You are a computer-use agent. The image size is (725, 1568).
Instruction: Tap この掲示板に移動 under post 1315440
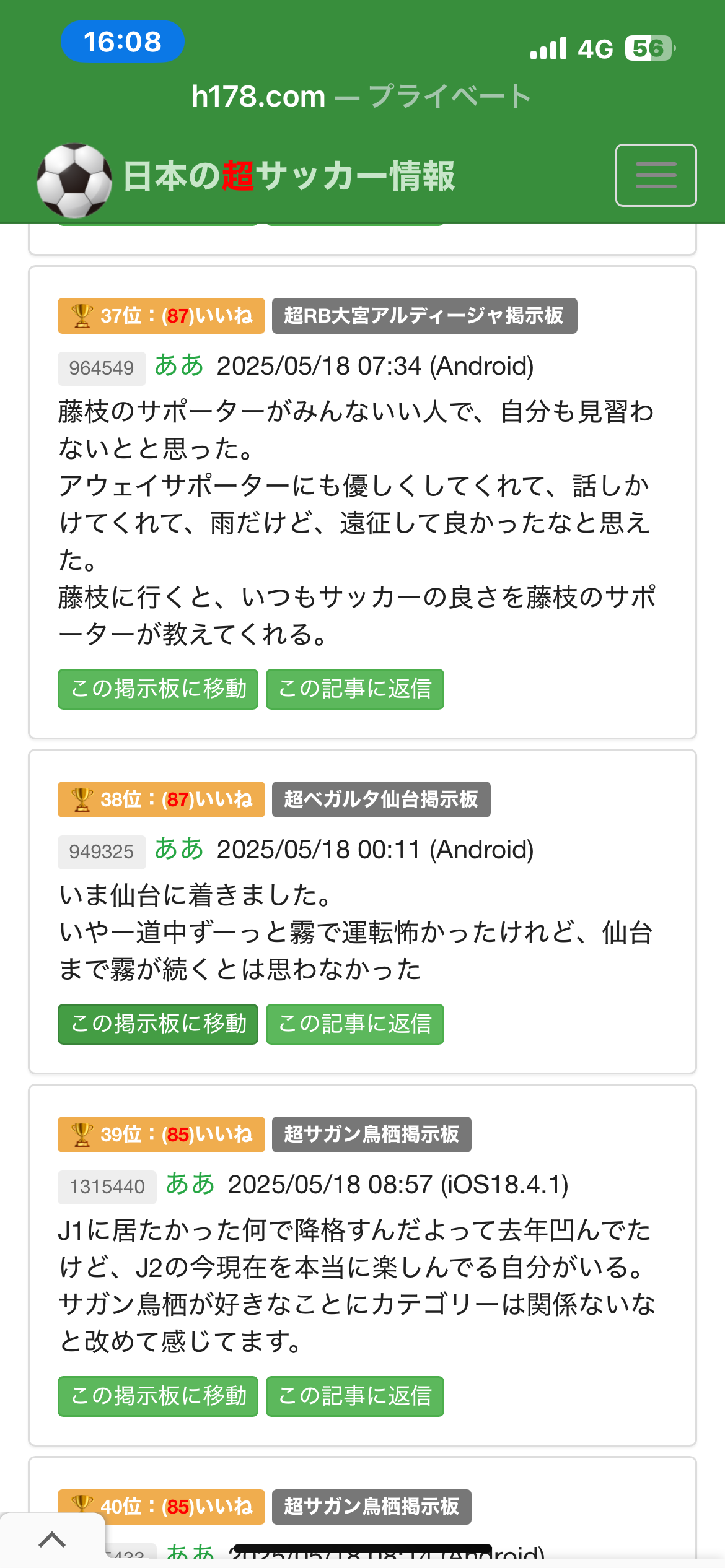(158, 1396)
